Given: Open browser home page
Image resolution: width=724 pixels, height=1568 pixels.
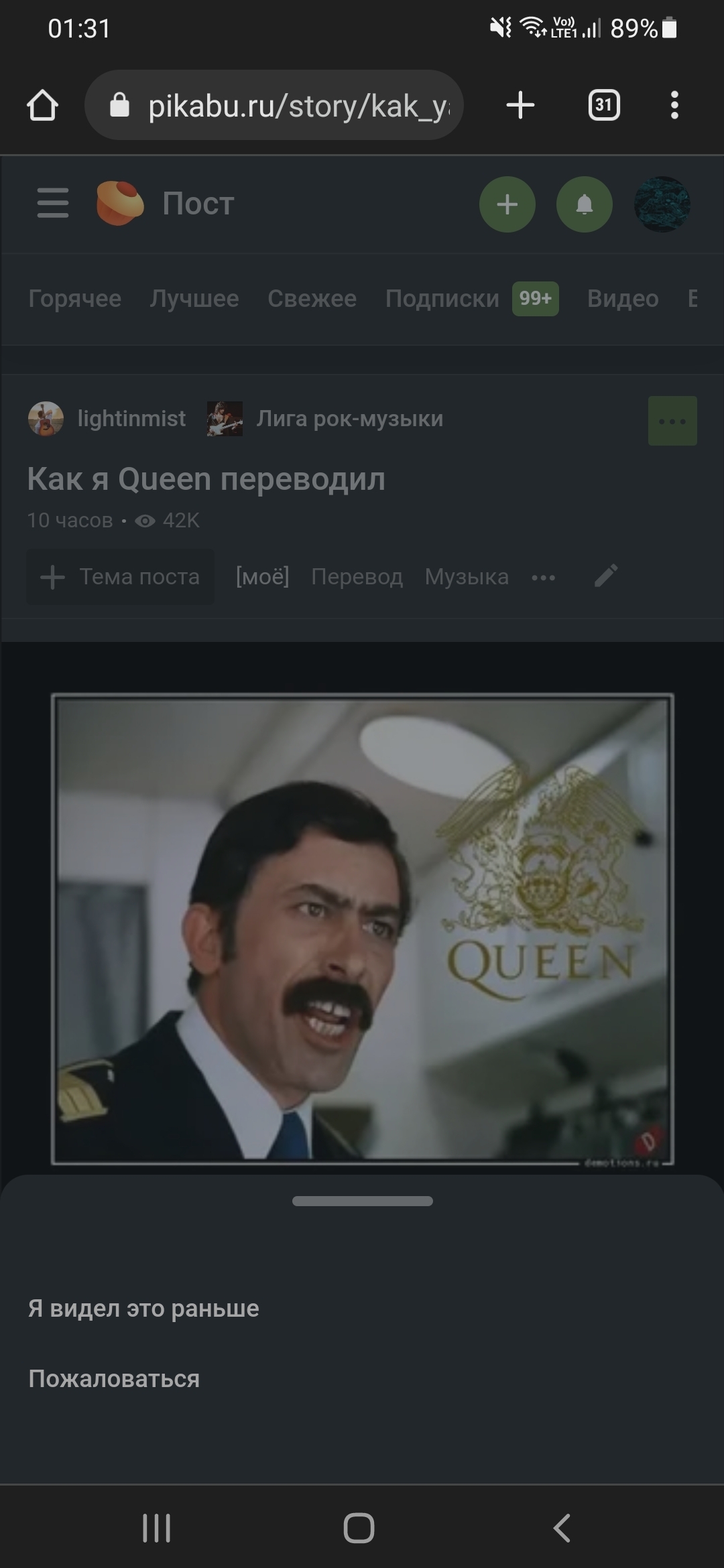Looking at the screenshot, I should (x=42, y=105).
